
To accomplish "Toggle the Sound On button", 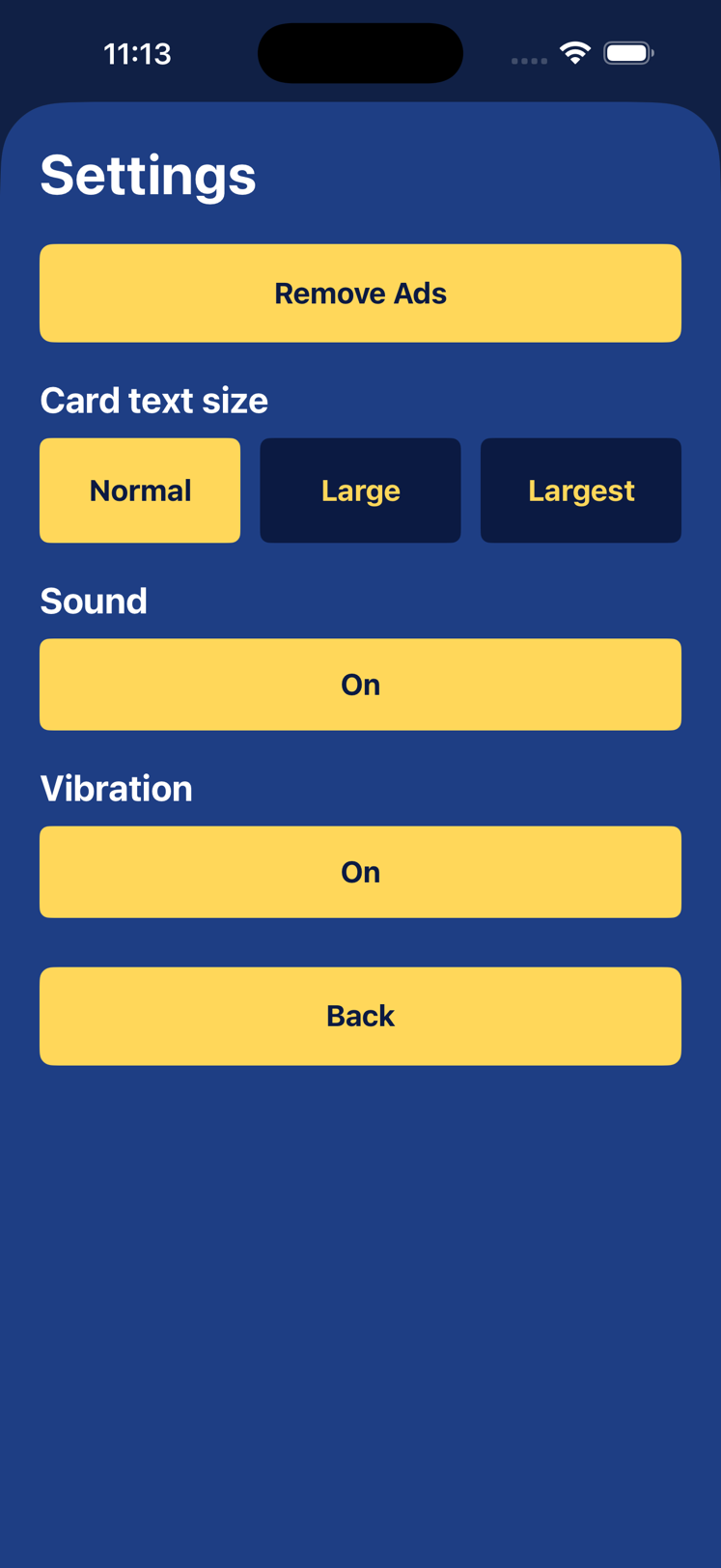I will (360, 685).
